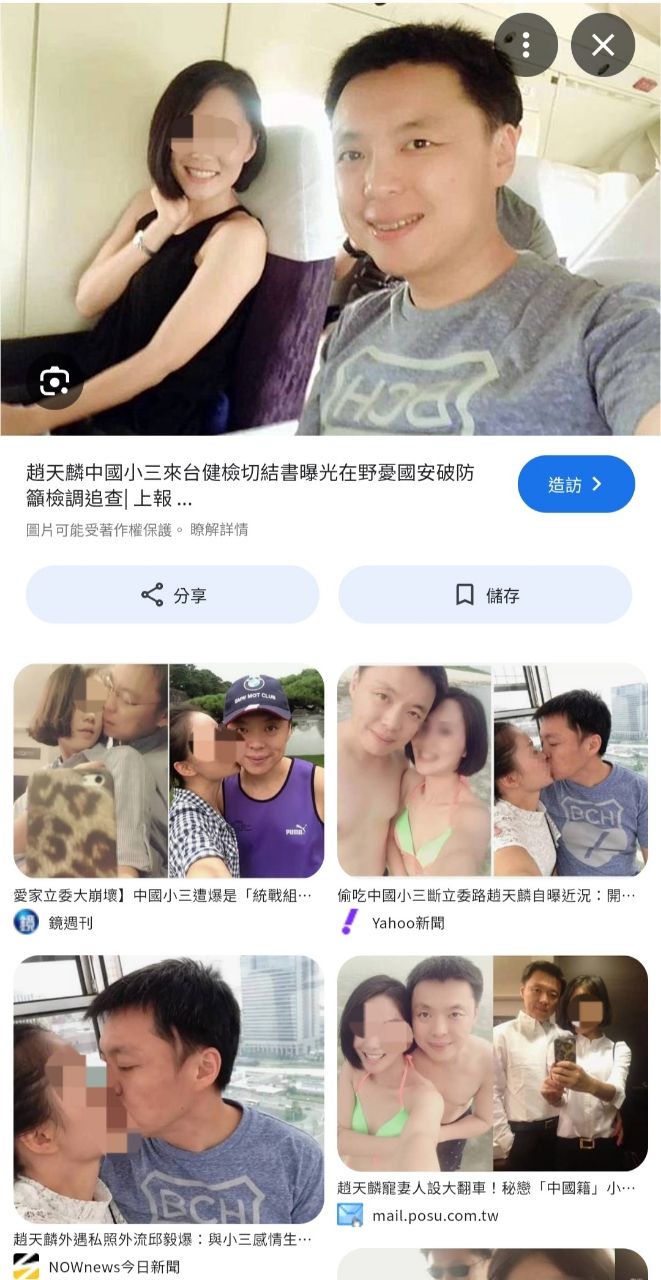Tap the 造訪 visit button
The image size is (661, 1280).
coord(576,484)
